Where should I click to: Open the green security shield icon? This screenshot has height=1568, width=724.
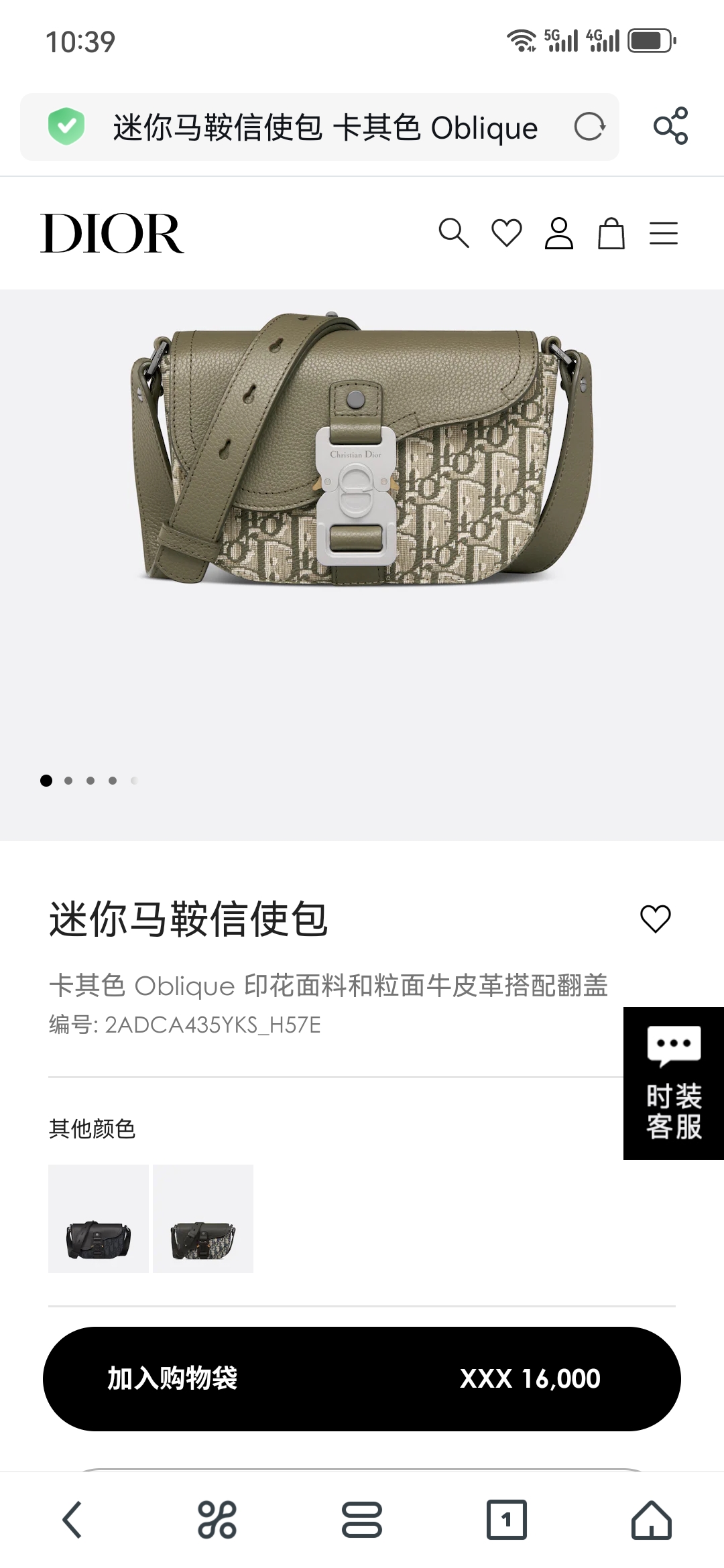point(66,126)
